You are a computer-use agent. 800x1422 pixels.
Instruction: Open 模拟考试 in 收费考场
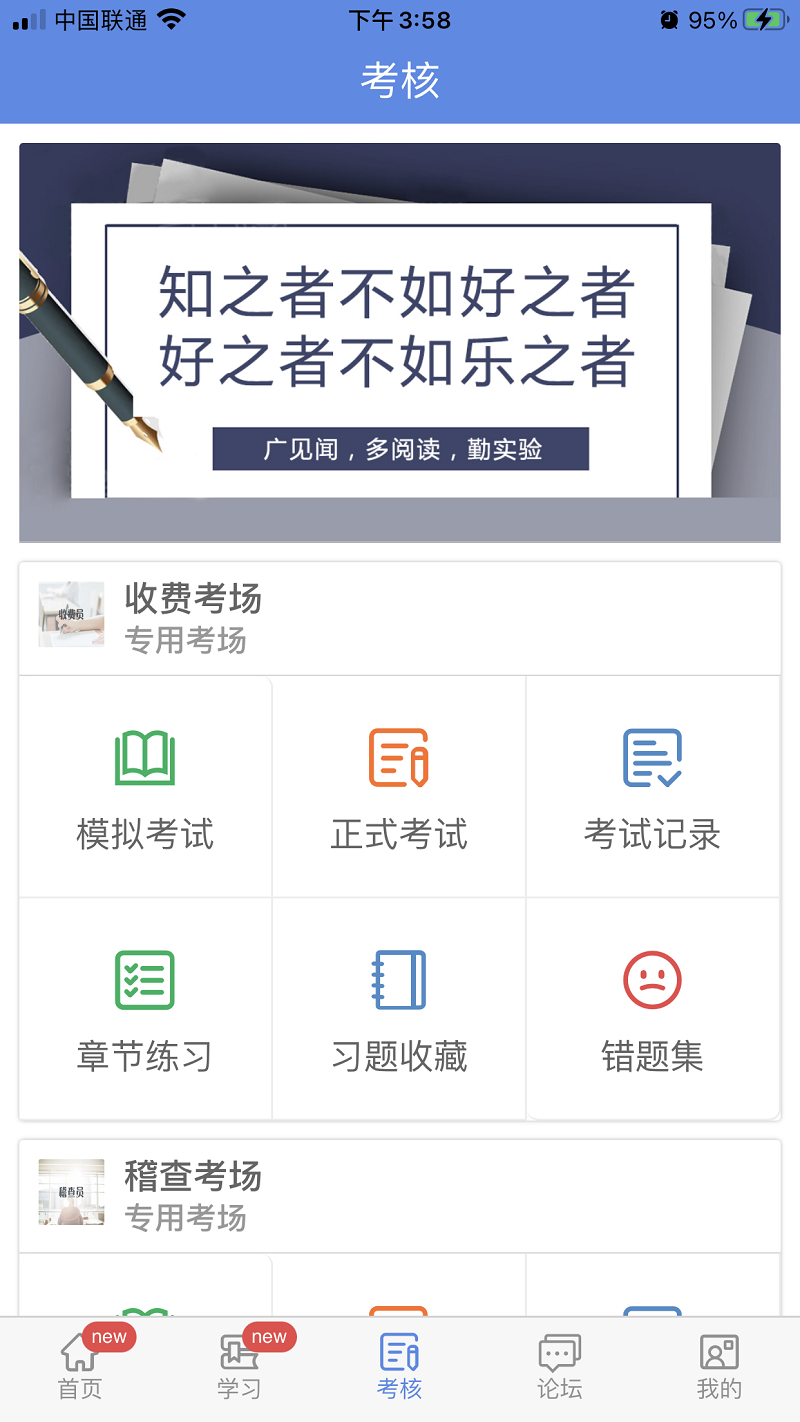pyautogui.click(x=145, y=788)
